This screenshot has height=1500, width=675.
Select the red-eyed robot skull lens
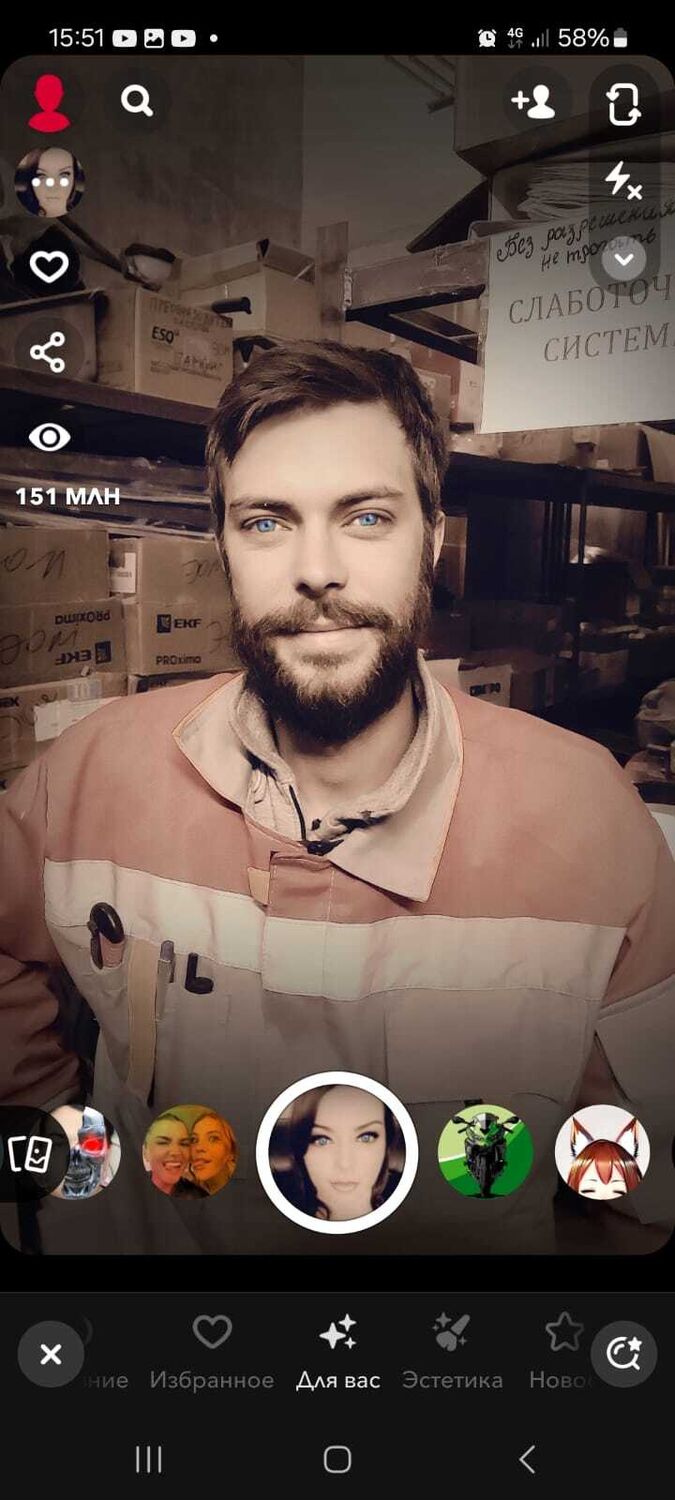pos(87,1152)
